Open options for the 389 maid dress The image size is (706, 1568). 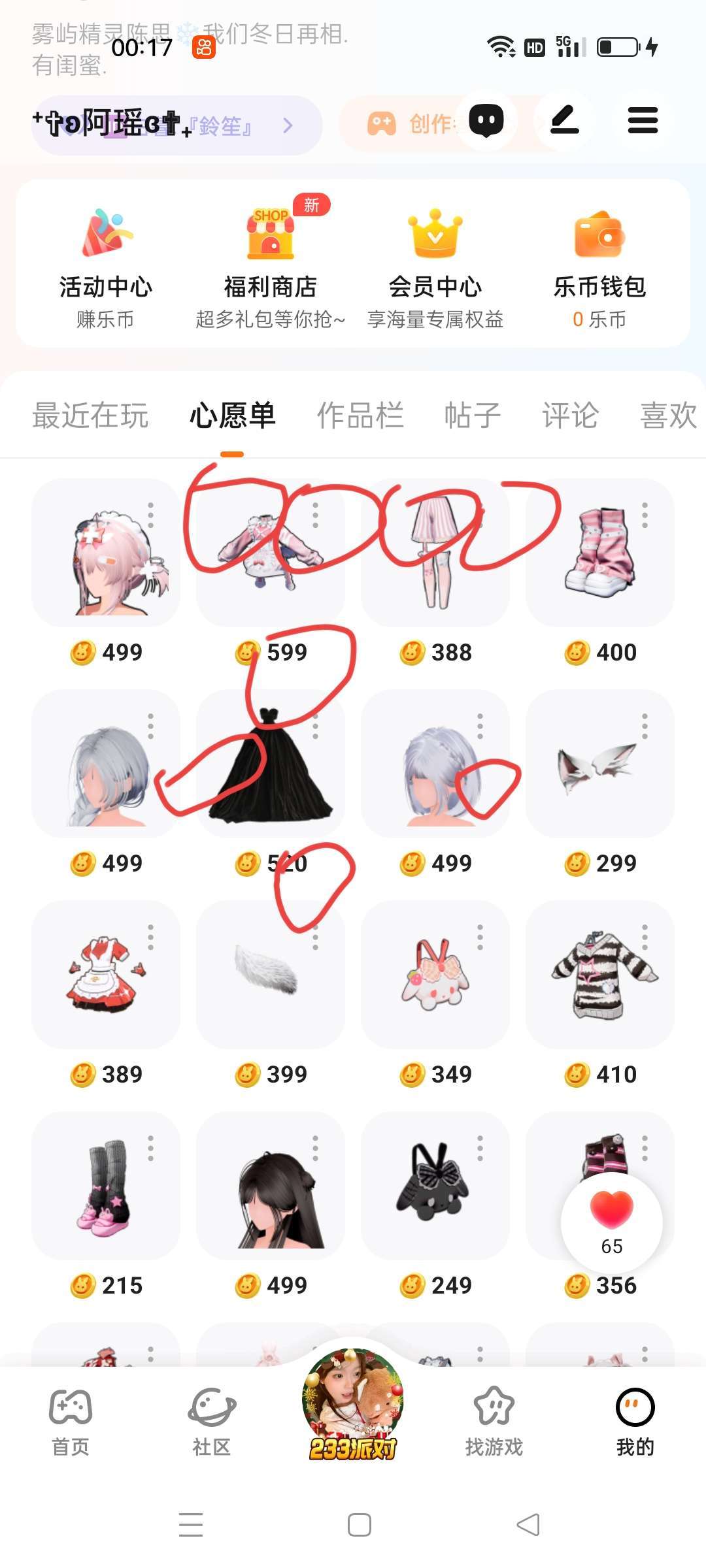(151, 937)
